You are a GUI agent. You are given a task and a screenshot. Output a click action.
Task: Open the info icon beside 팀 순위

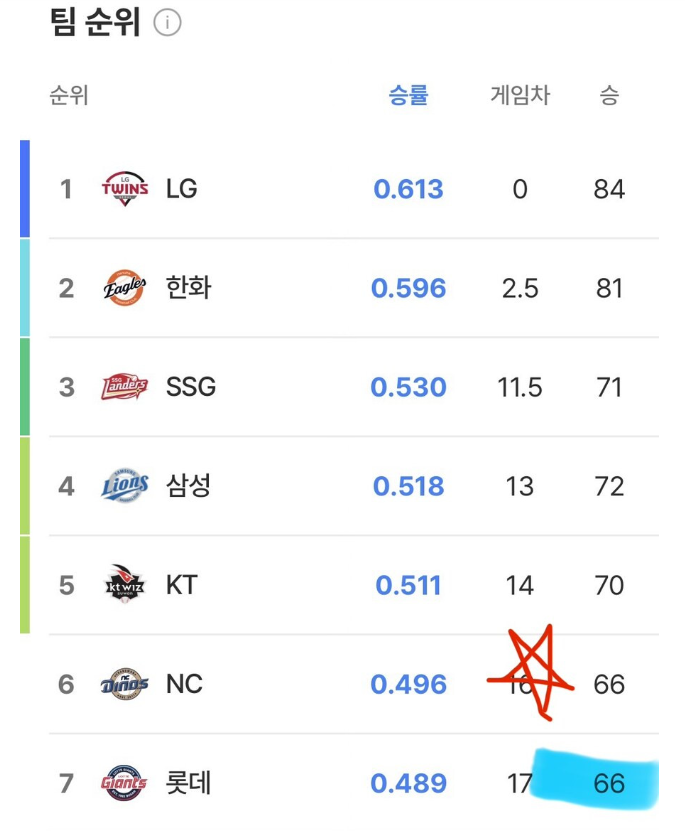(x=168, y=23)
